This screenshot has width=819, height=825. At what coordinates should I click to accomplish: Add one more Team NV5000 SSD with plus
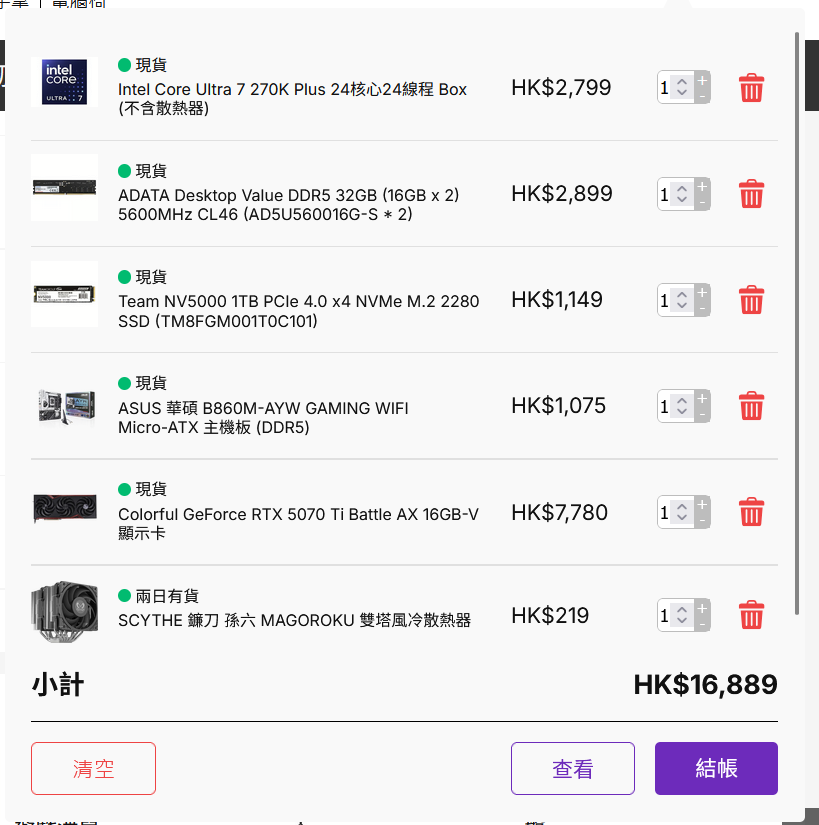(702, 292)
